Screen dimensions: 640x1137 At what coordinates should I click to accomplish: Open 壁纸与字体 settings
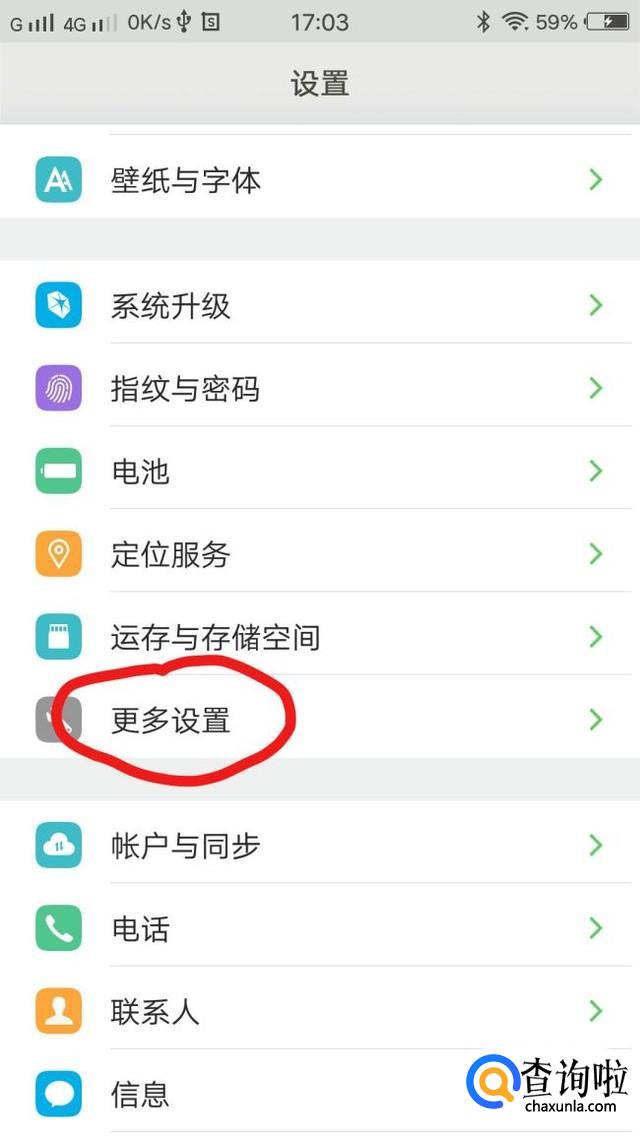[320, 178]
